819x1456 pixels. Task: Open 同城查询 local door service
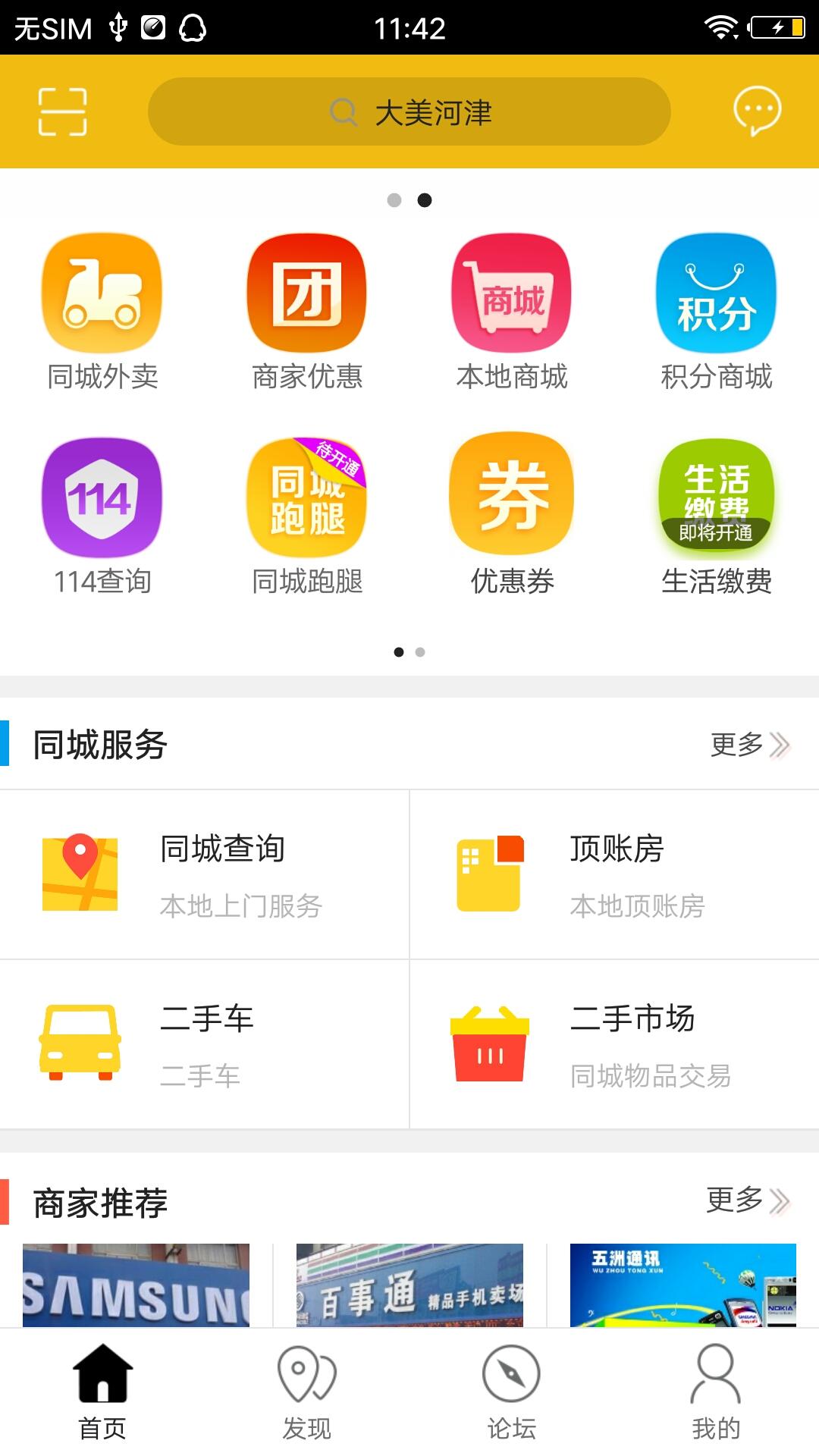tap(205, 874)
